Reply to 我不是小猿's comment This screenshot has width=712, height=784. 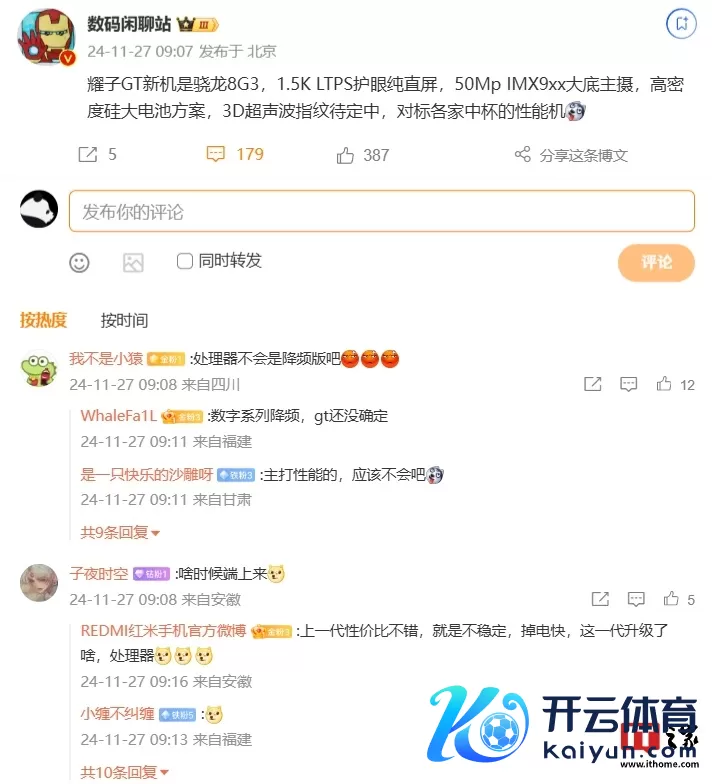pos(628,384)
